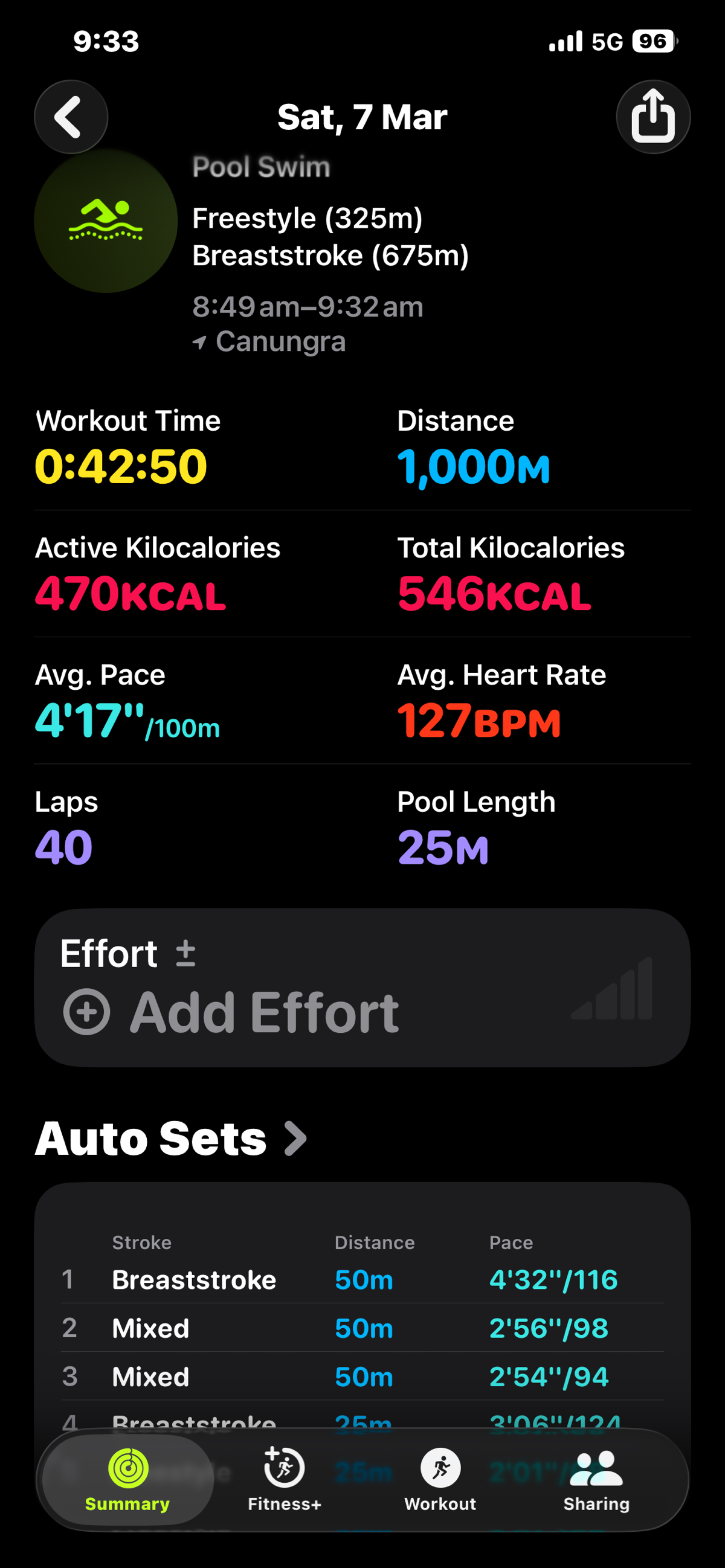Share this pool swim workout
The image size is (725, 1568).
tap(652, 116)
